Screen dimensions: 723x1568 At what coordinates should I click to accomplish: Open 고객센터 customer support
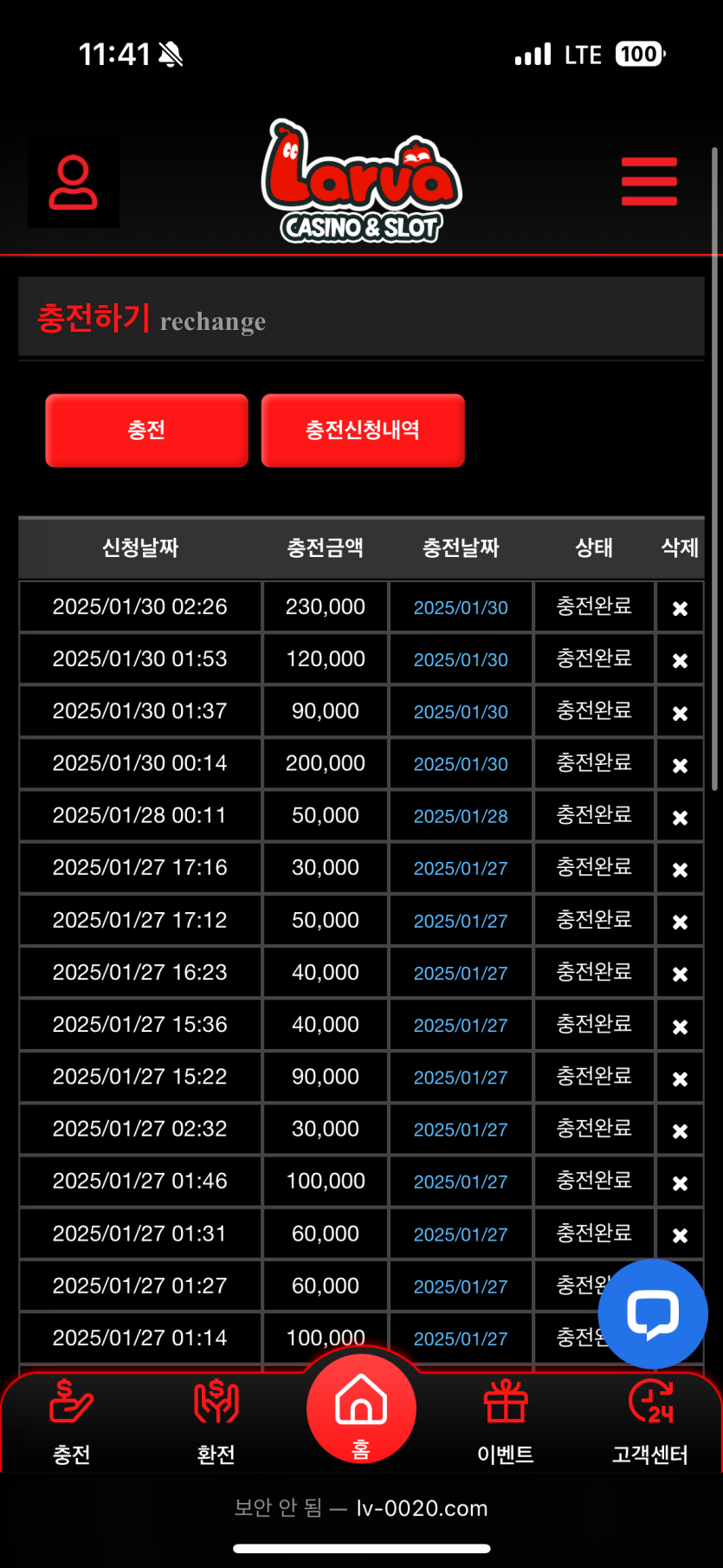[650, 1422]
